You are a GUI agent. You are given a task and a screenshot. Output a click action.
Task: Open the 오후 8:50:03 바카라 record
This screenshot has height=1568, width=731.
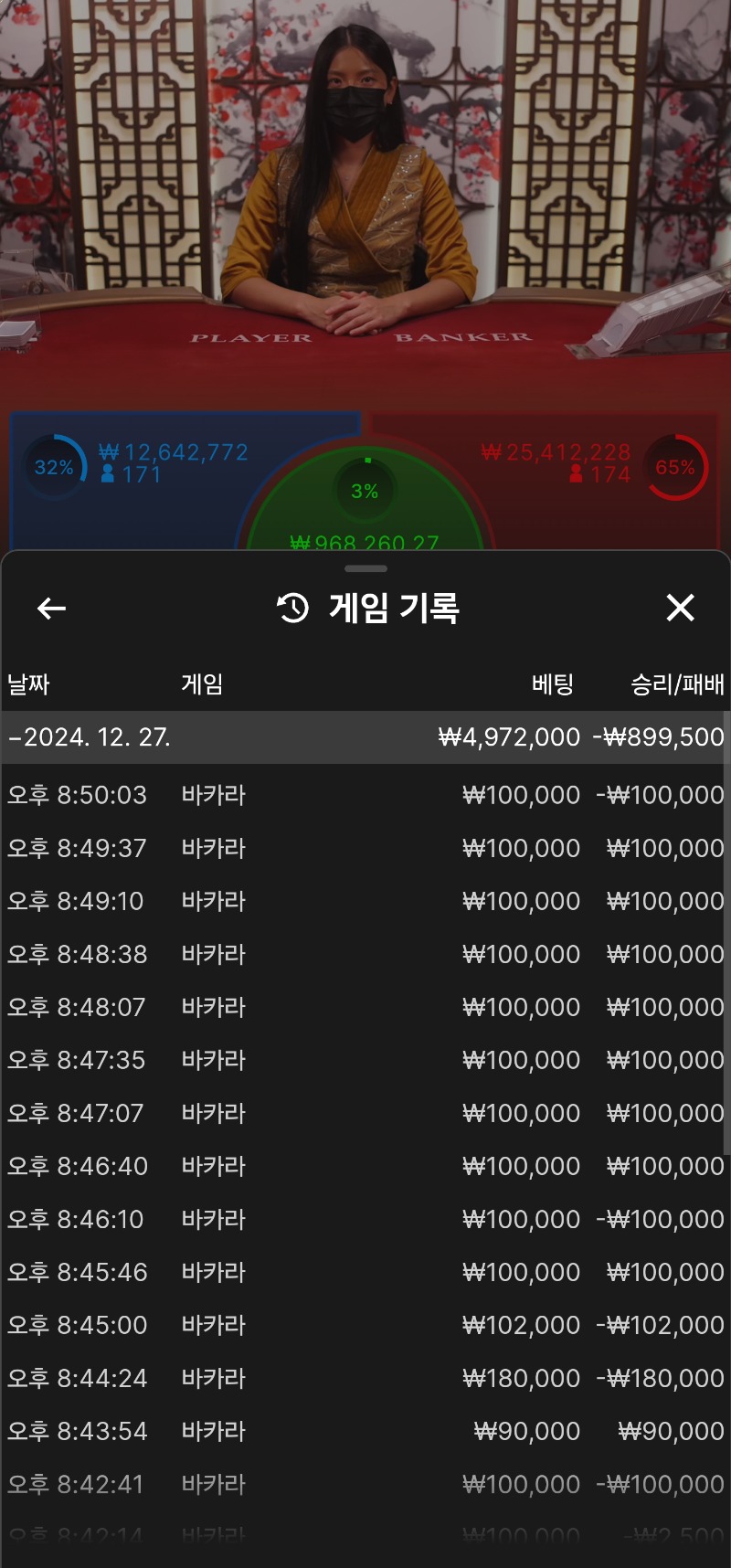[x=365, y=795]
